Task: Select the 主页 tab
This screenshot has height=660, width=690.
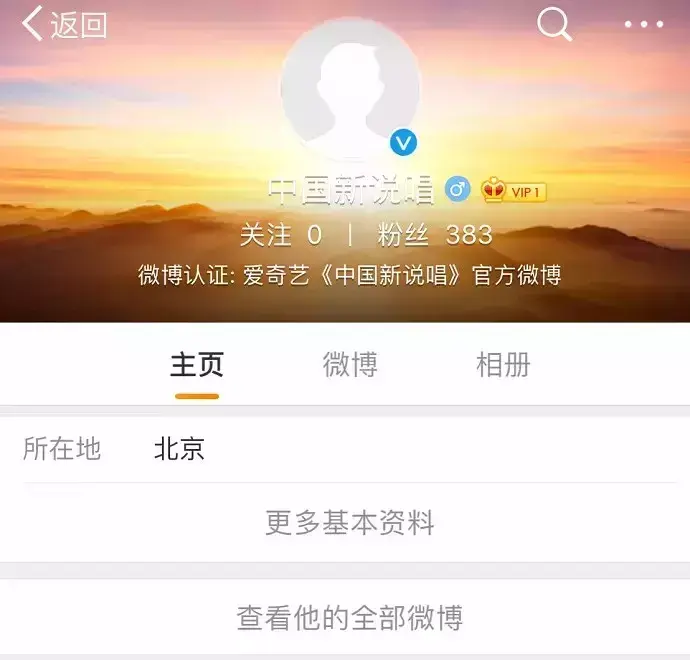Action: point(196,365)
